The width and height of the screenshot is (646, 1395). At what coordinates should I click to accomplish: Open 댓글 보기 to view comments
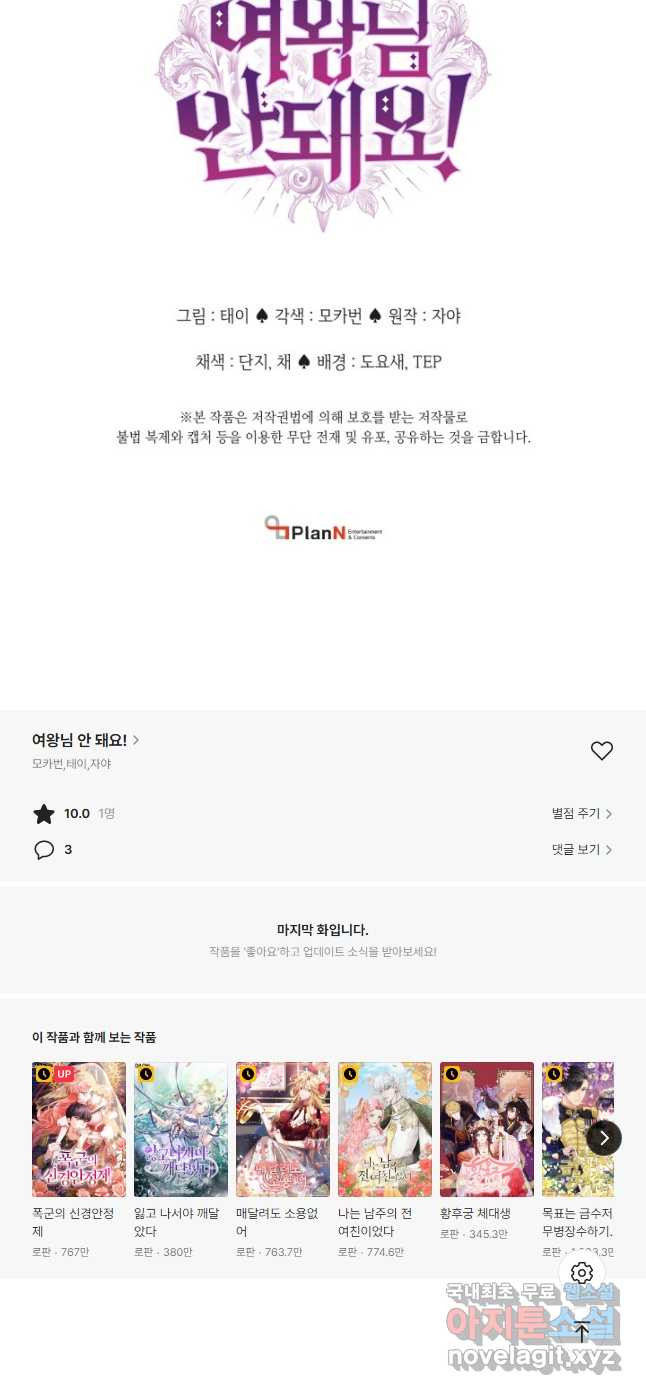click(x=581, y=850)
